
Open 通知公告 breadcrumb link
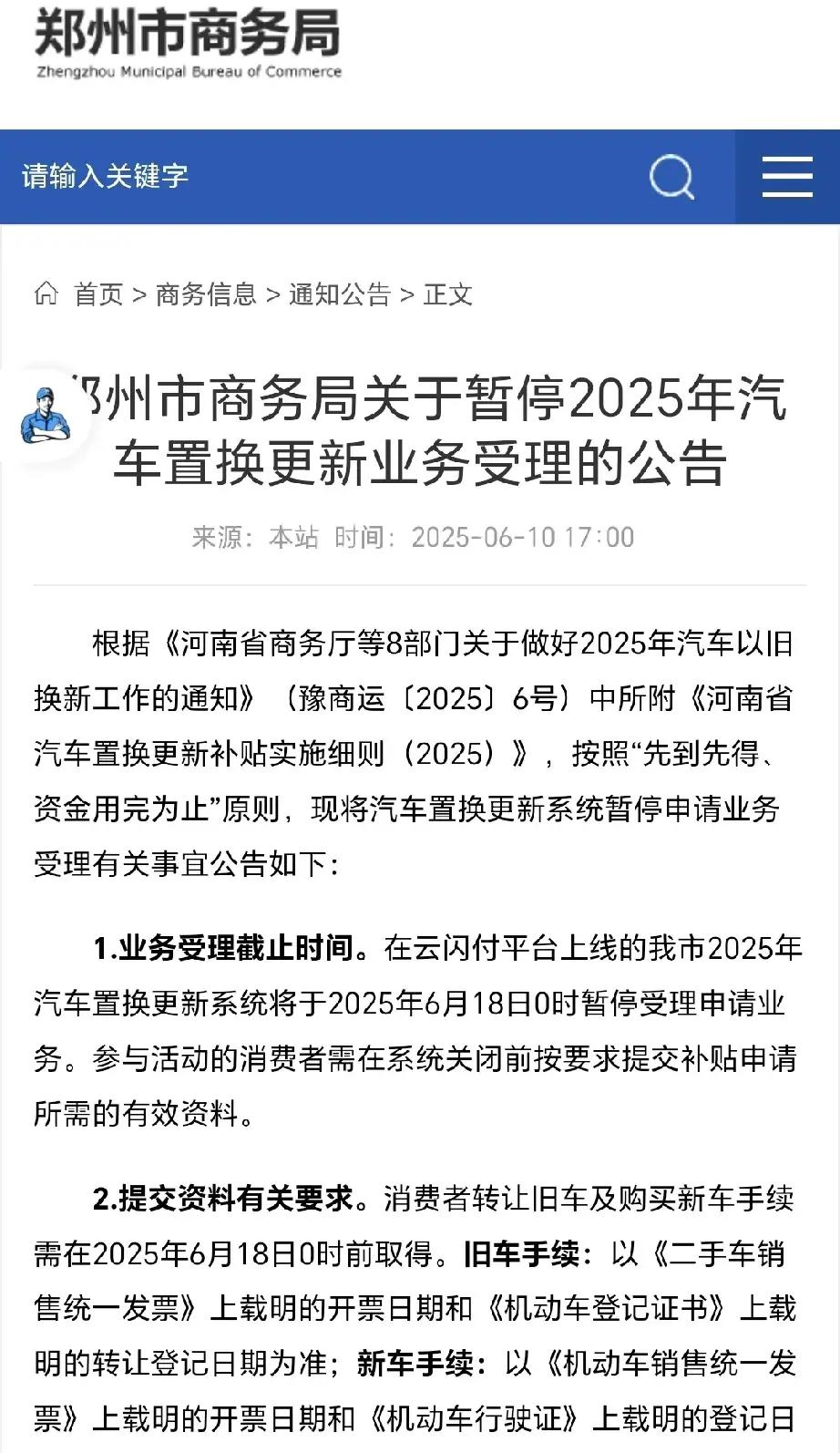coord(339,294)
